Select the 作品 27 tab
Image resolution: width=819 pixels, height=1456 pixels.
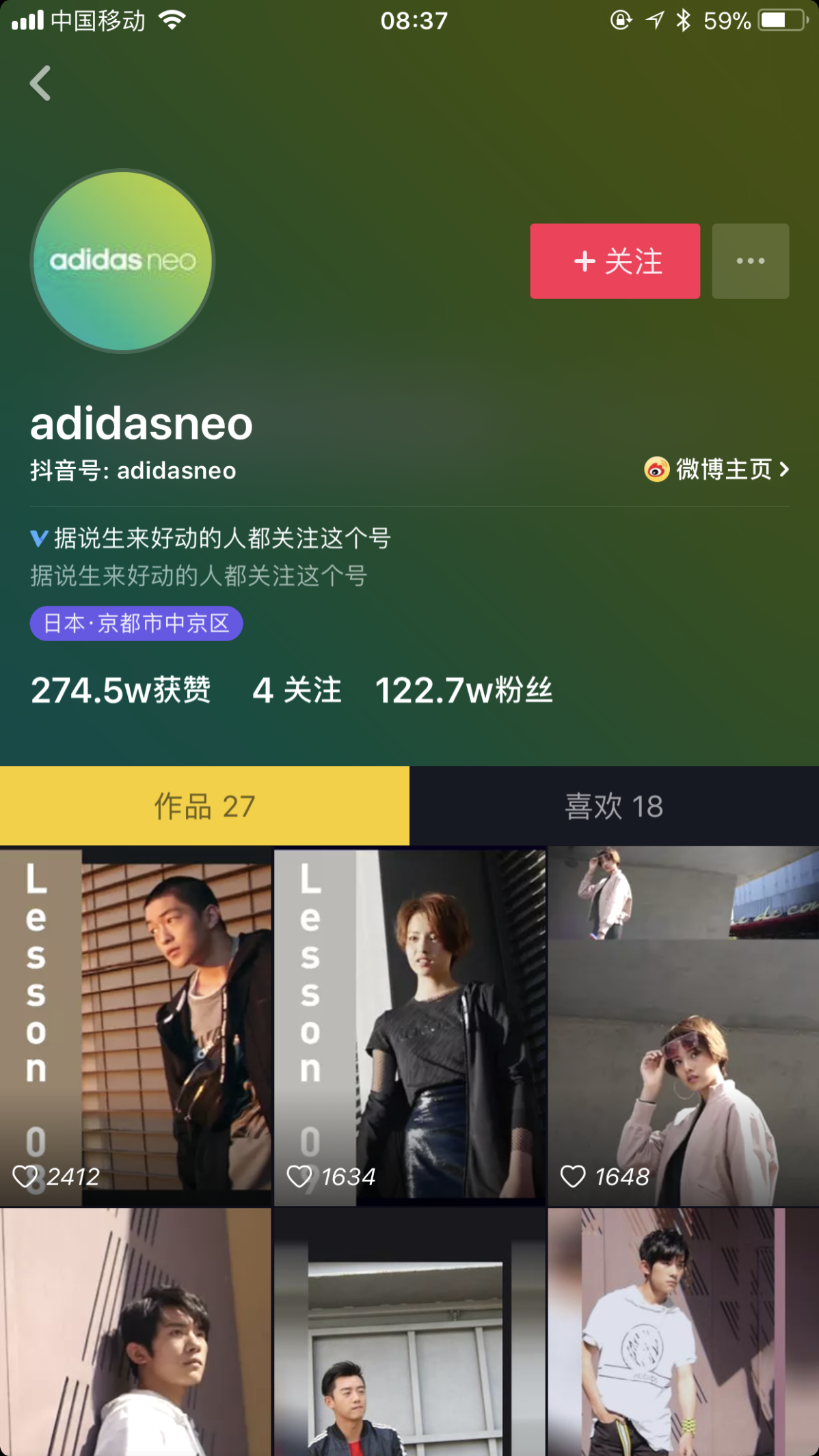pos(204,806)
